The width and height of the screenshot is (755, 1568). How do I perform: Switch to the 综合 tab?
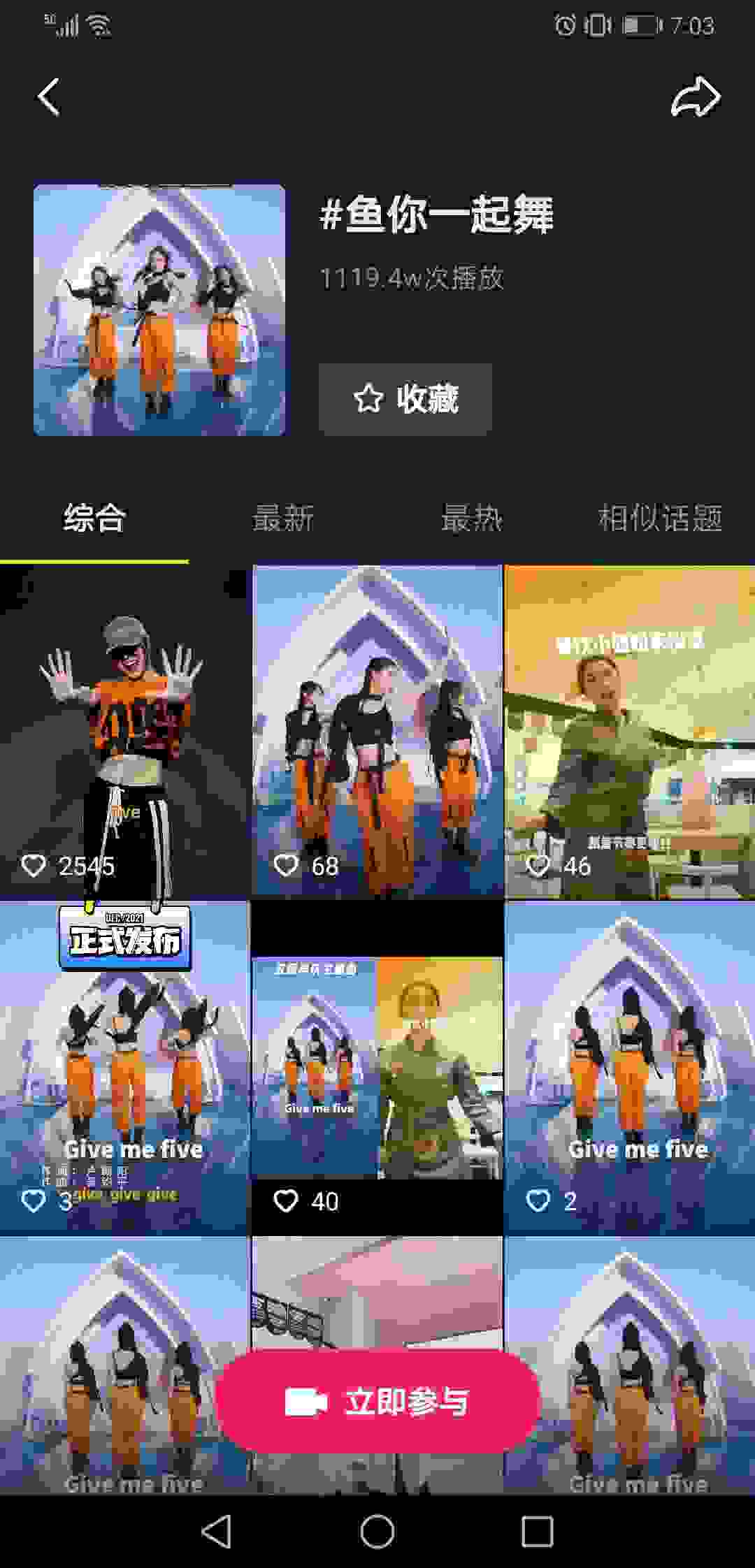pyautogui.click(x=94, y=518)
